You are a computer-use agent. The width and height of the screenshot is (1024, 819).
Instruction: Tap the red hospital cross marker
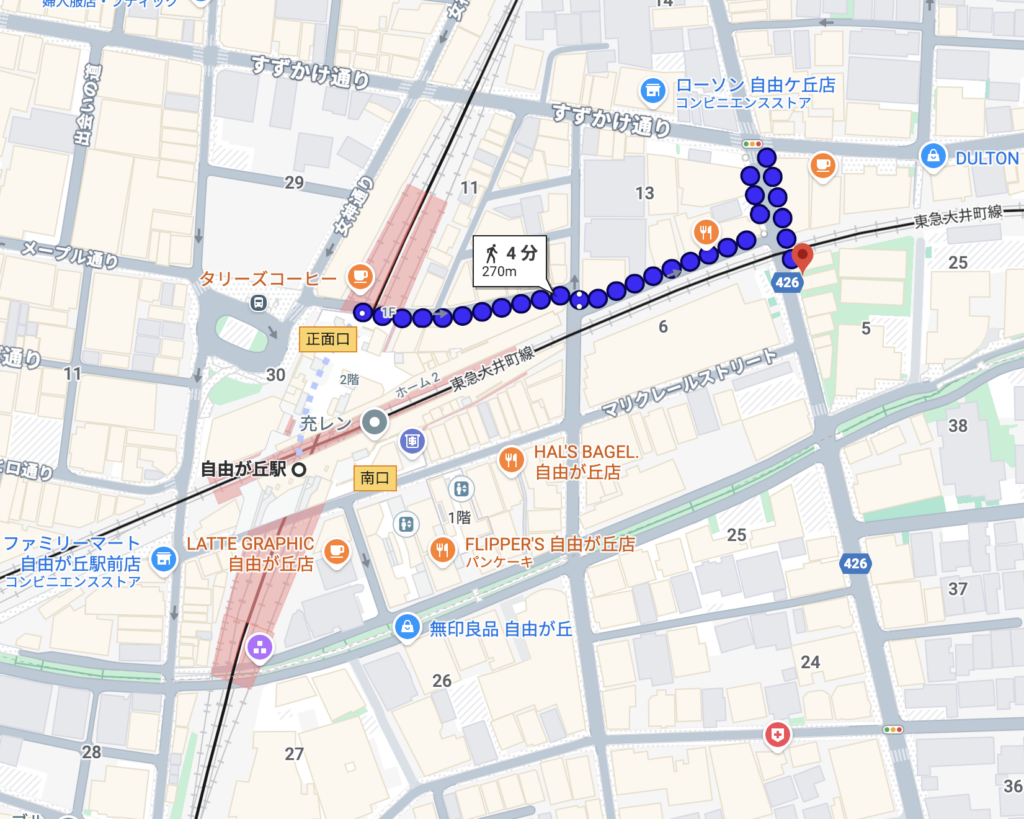coord(777,736)
